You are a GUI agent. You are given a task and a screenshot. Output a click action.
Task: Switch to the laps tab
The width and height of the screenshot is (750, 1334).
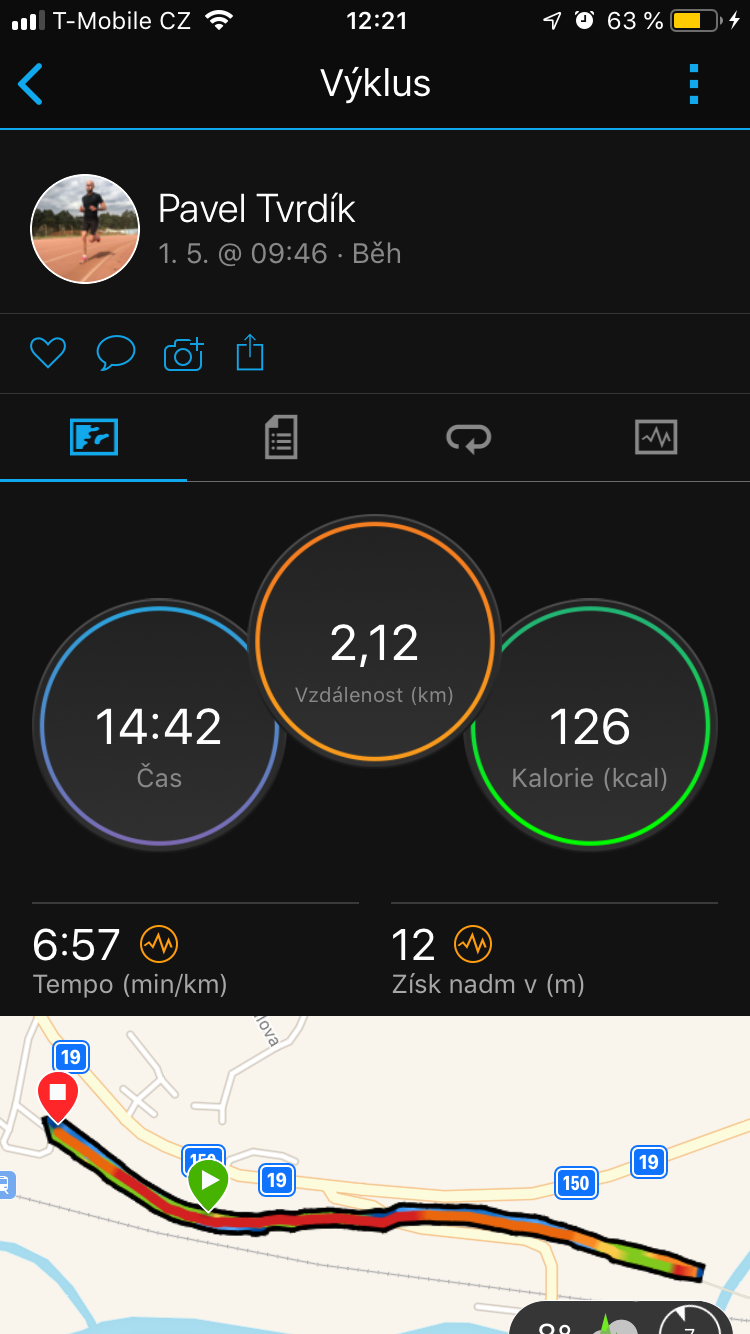(468, 438)
